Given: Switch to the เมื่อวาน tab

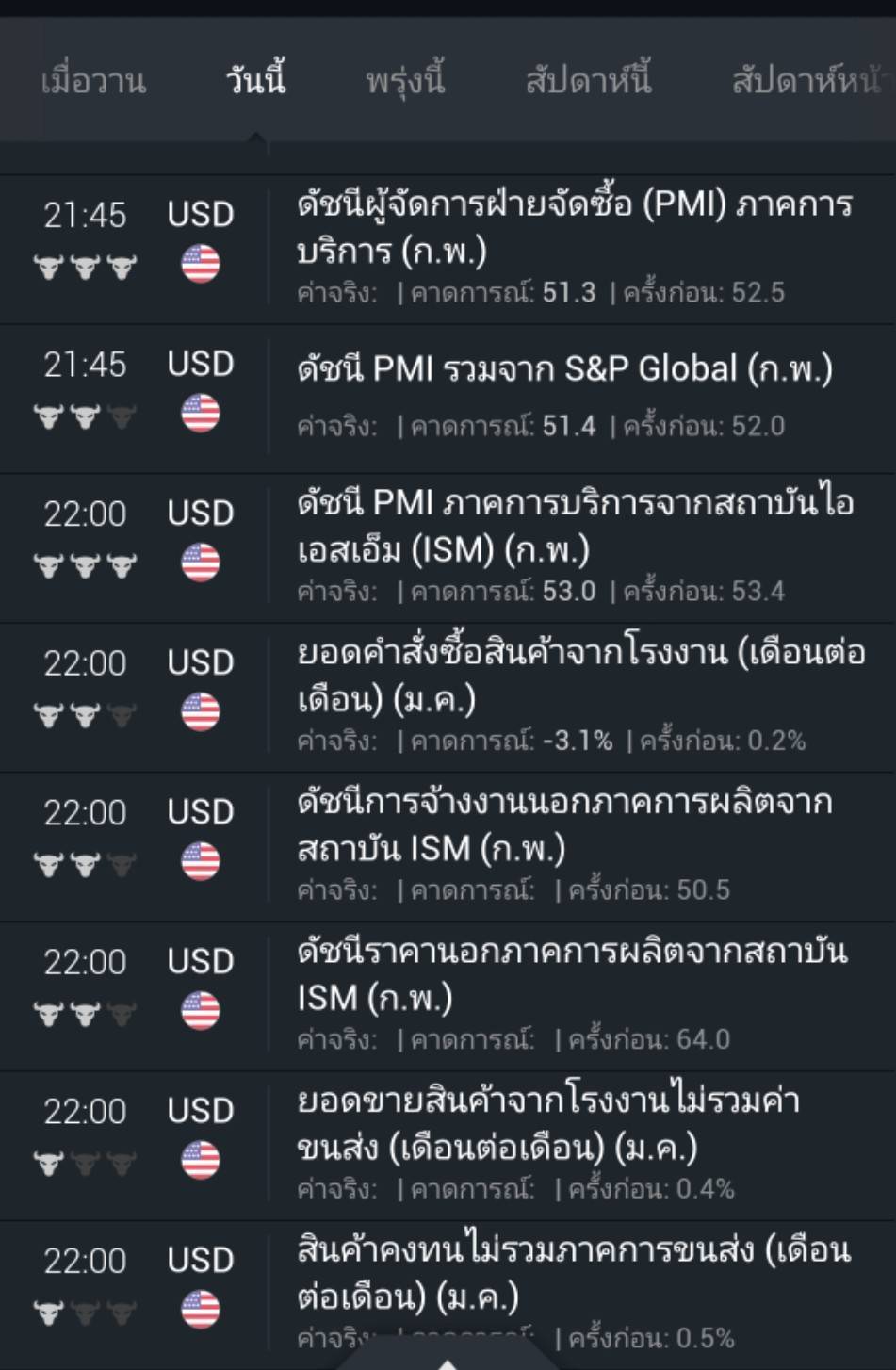Looking at the screenshot, I should pyautogui.click(x=93, y=82).
